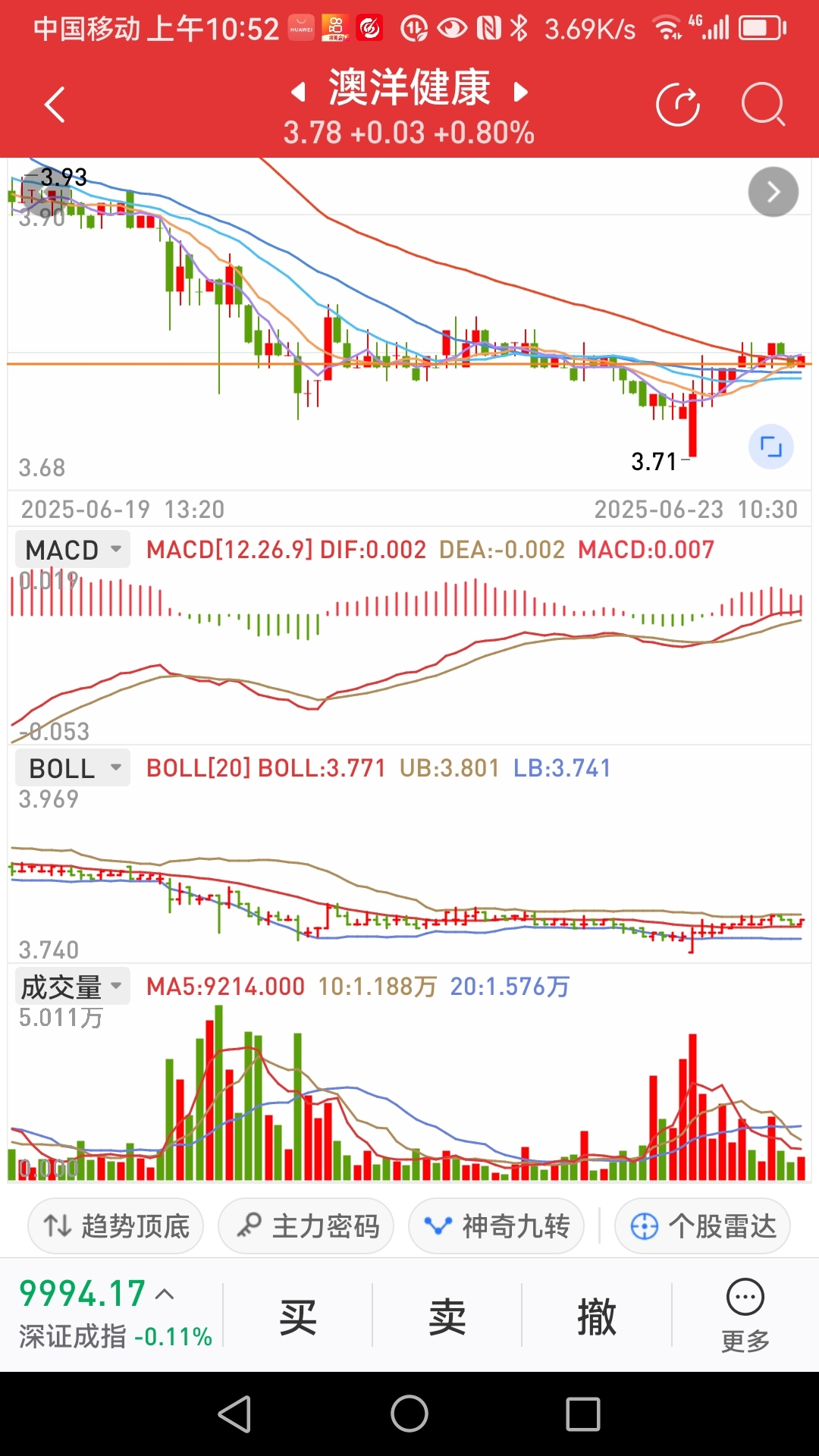Select the 趋势顶底 chip
The width and height of the screenshot is (819, 1456).
(x=116, y=1225)
